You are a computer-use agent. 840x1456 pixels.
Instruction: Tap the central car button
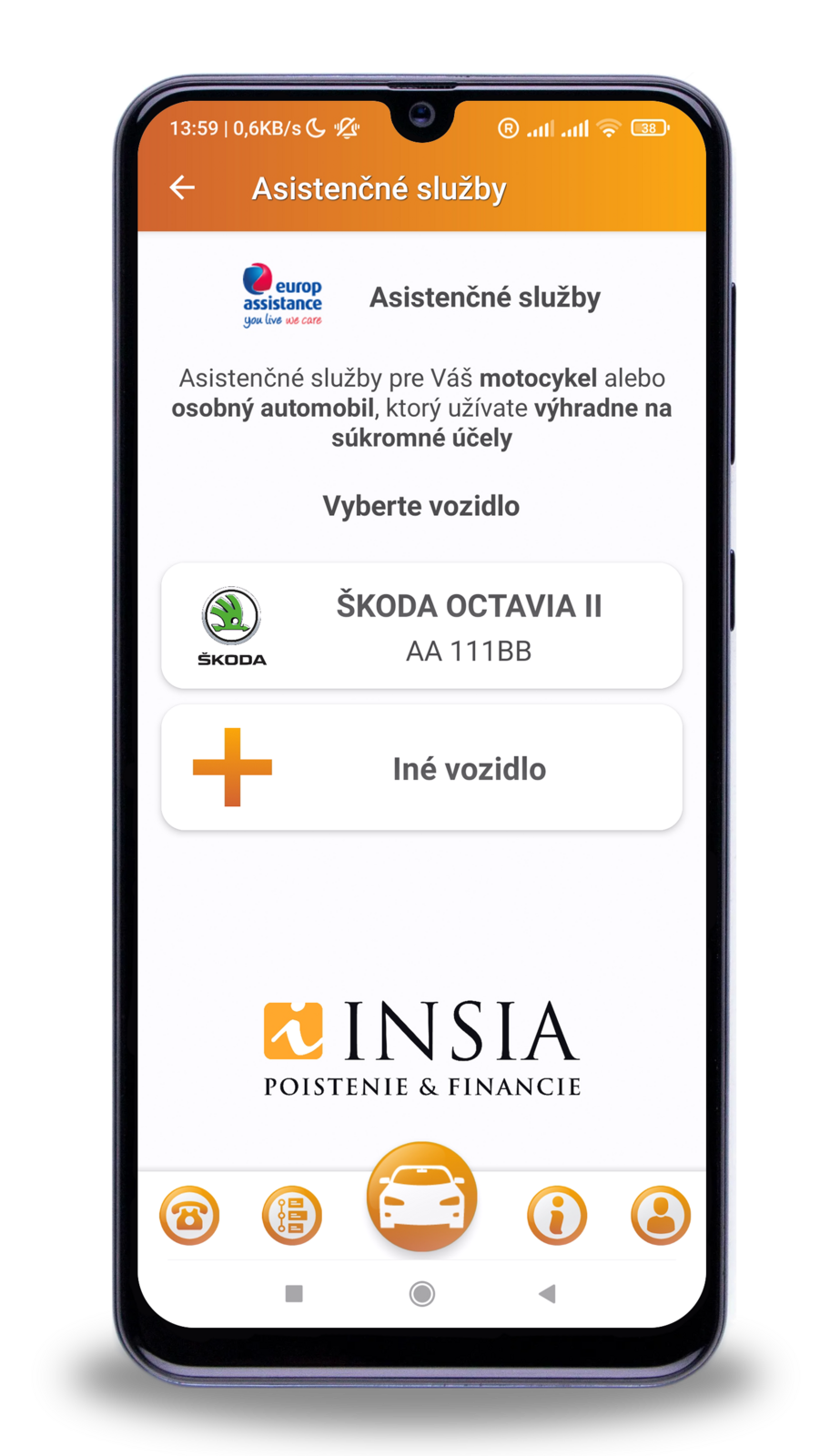pyautogui.click(x=421, y=1197)
